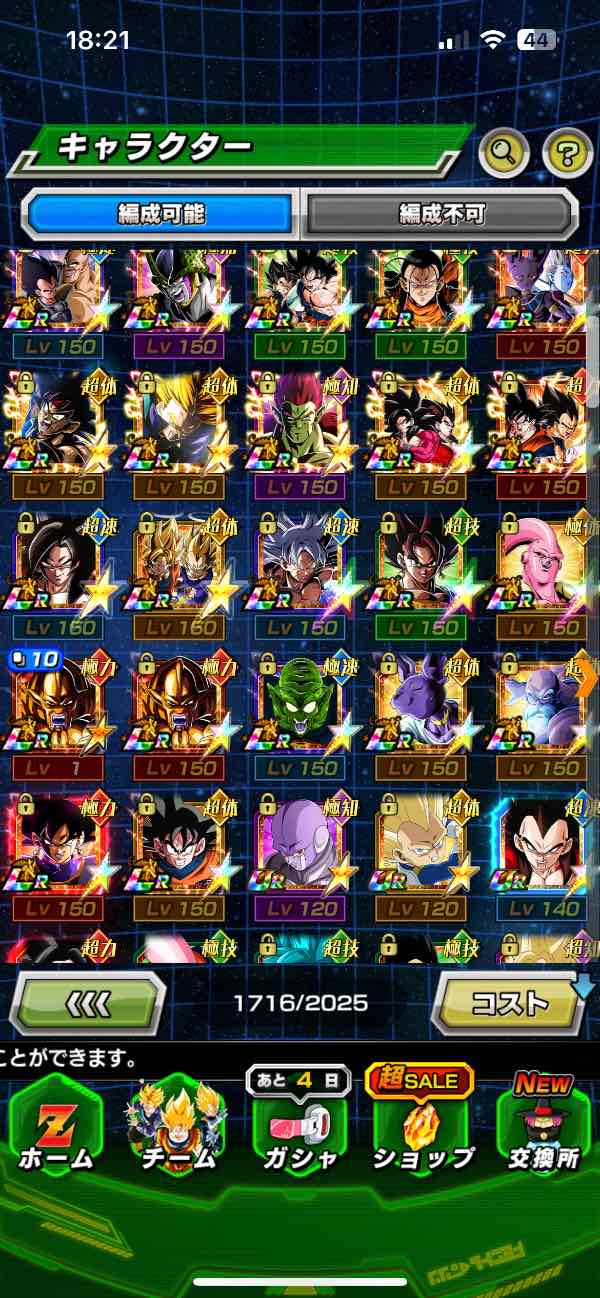Tap the back arrows button

(88, 1002)
